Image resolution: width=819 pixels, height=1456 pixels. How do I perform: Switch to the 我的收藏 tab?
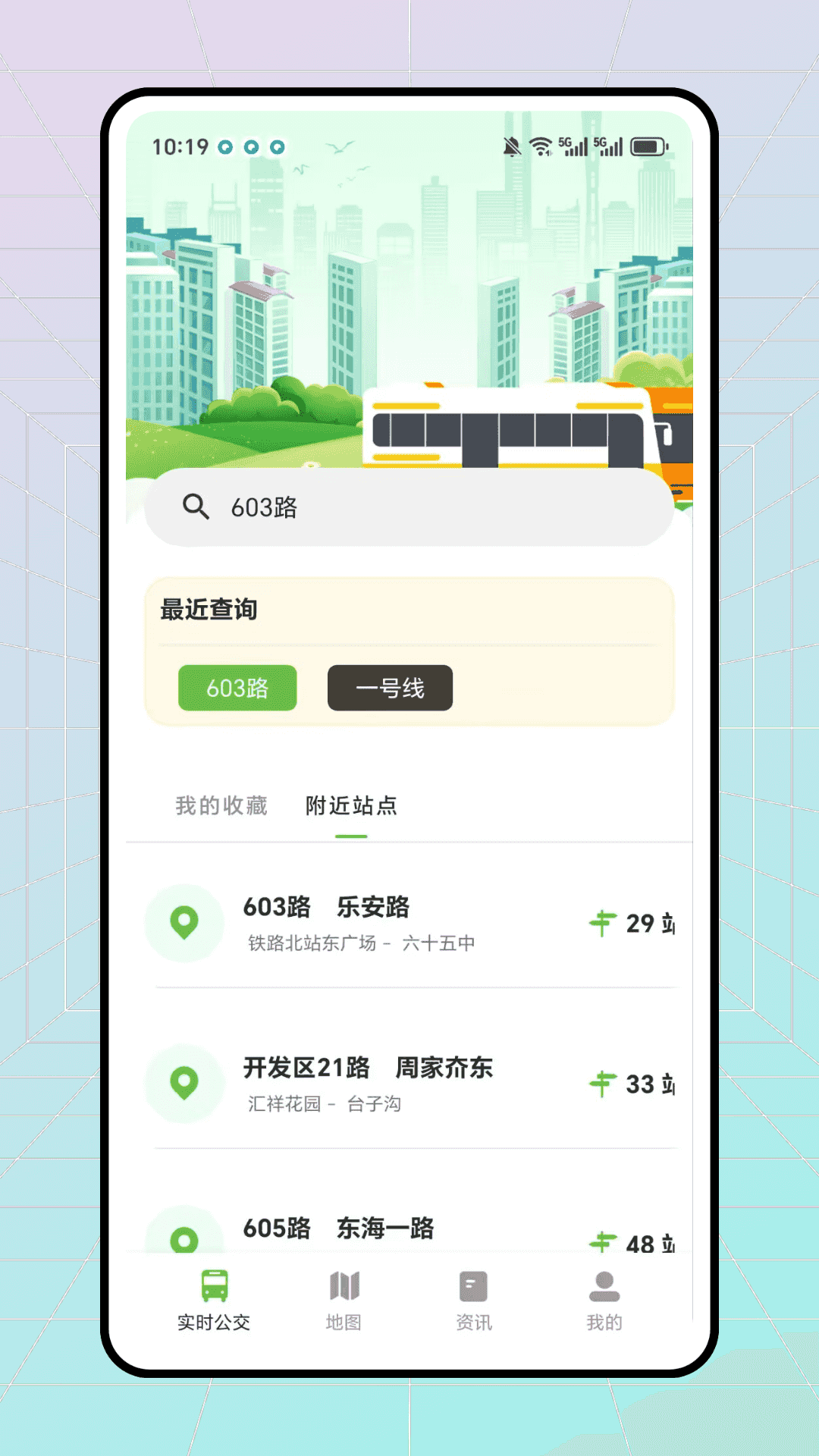pos(221,806)
